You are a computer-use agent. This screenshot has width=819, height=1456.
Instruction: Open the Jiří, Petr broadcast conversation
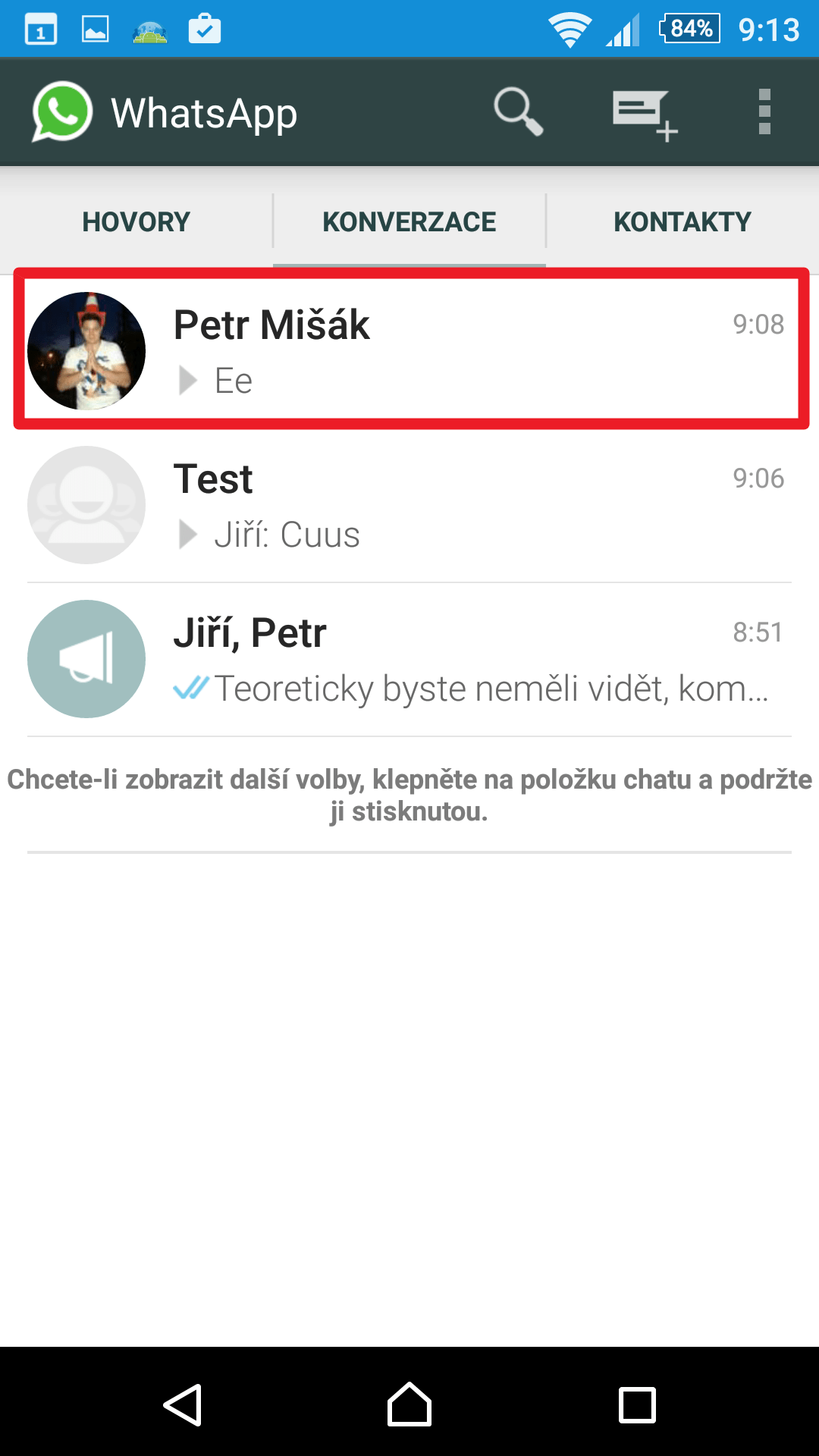pos(409,660)
